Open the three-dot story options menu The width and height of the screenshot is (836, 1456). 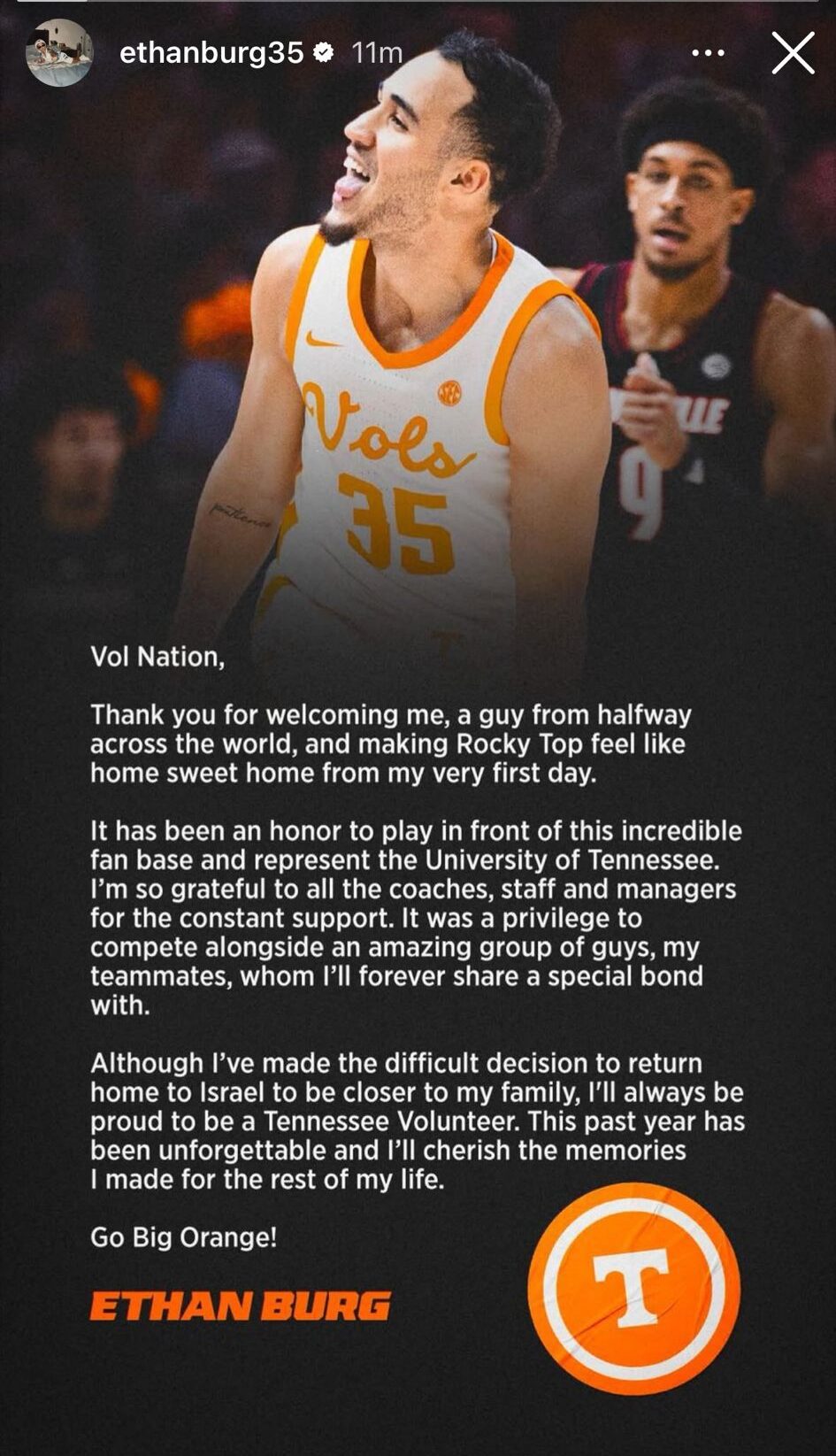click(x=708, y=53)
